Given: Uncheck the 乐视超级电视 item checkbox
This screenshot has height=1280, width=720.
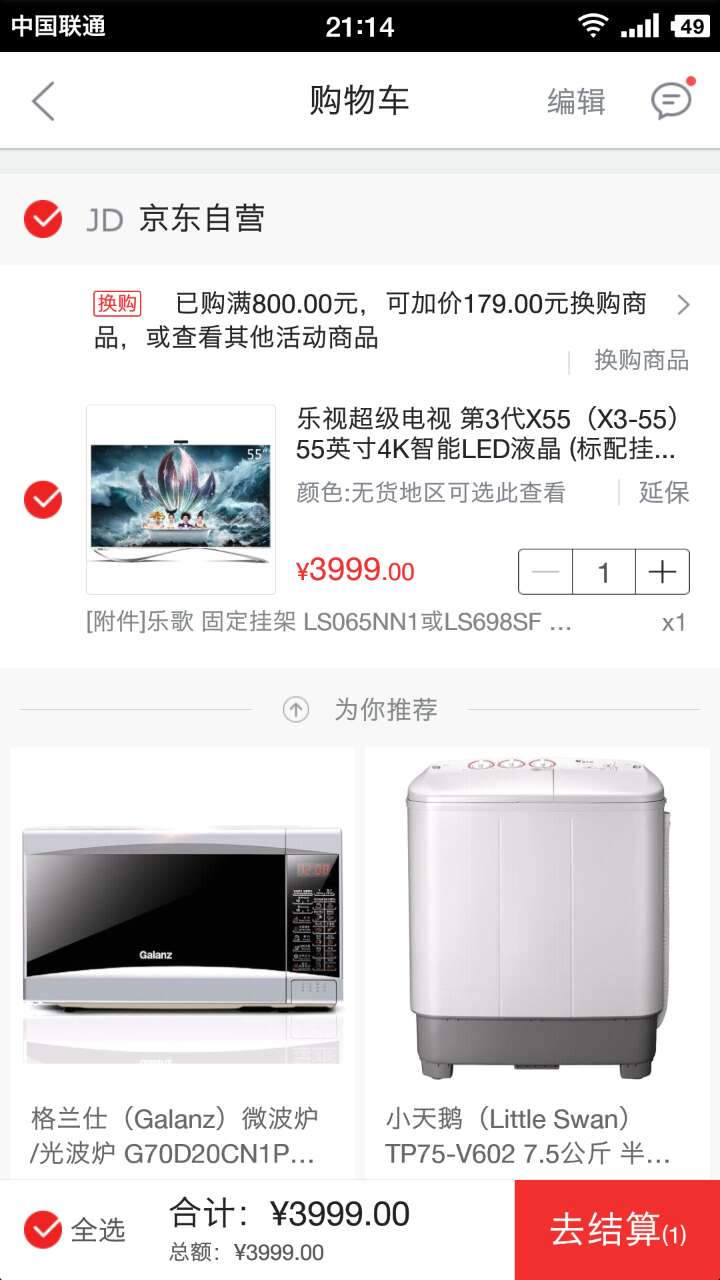Looking at the screenshot, I should (x=43, y=499).
